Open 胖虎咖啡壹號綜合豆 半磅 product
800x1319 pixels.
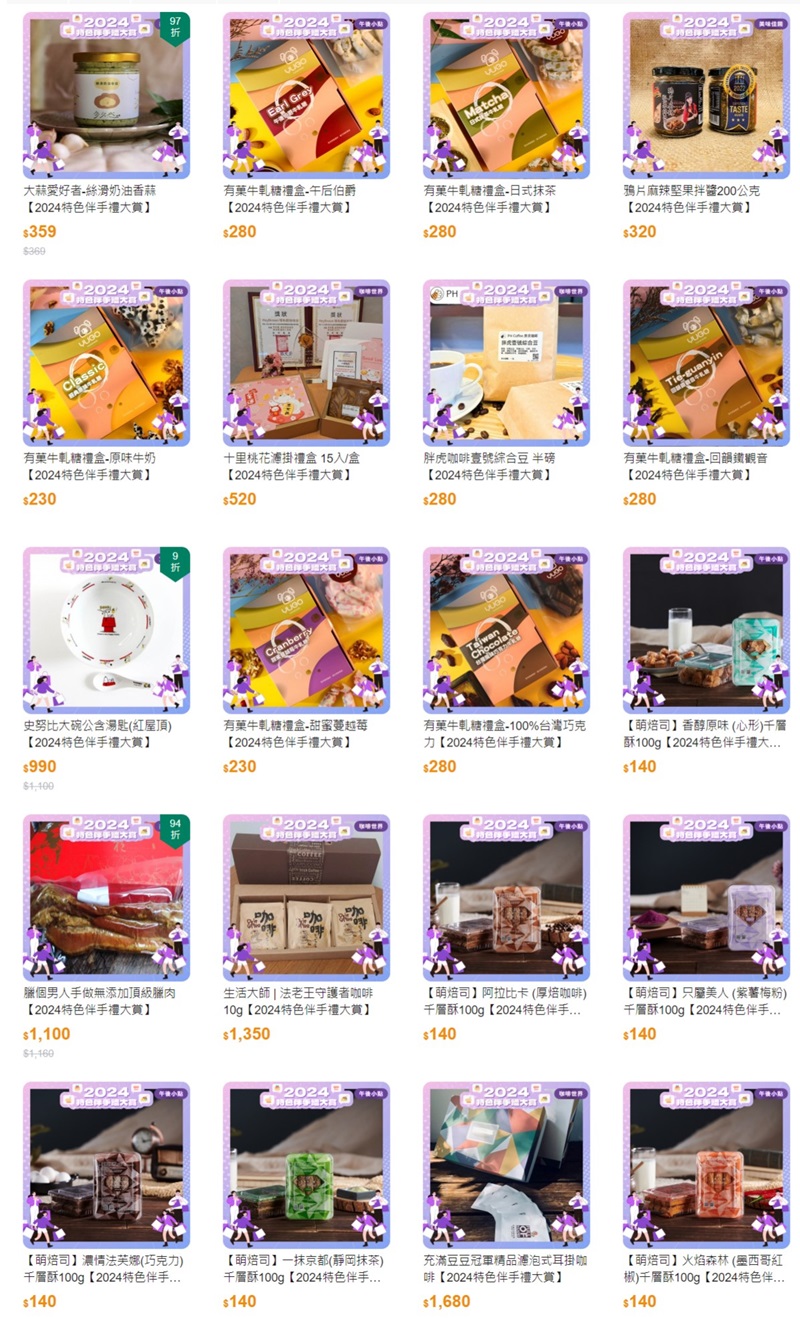pyautogui.click(x=506, y=362)
